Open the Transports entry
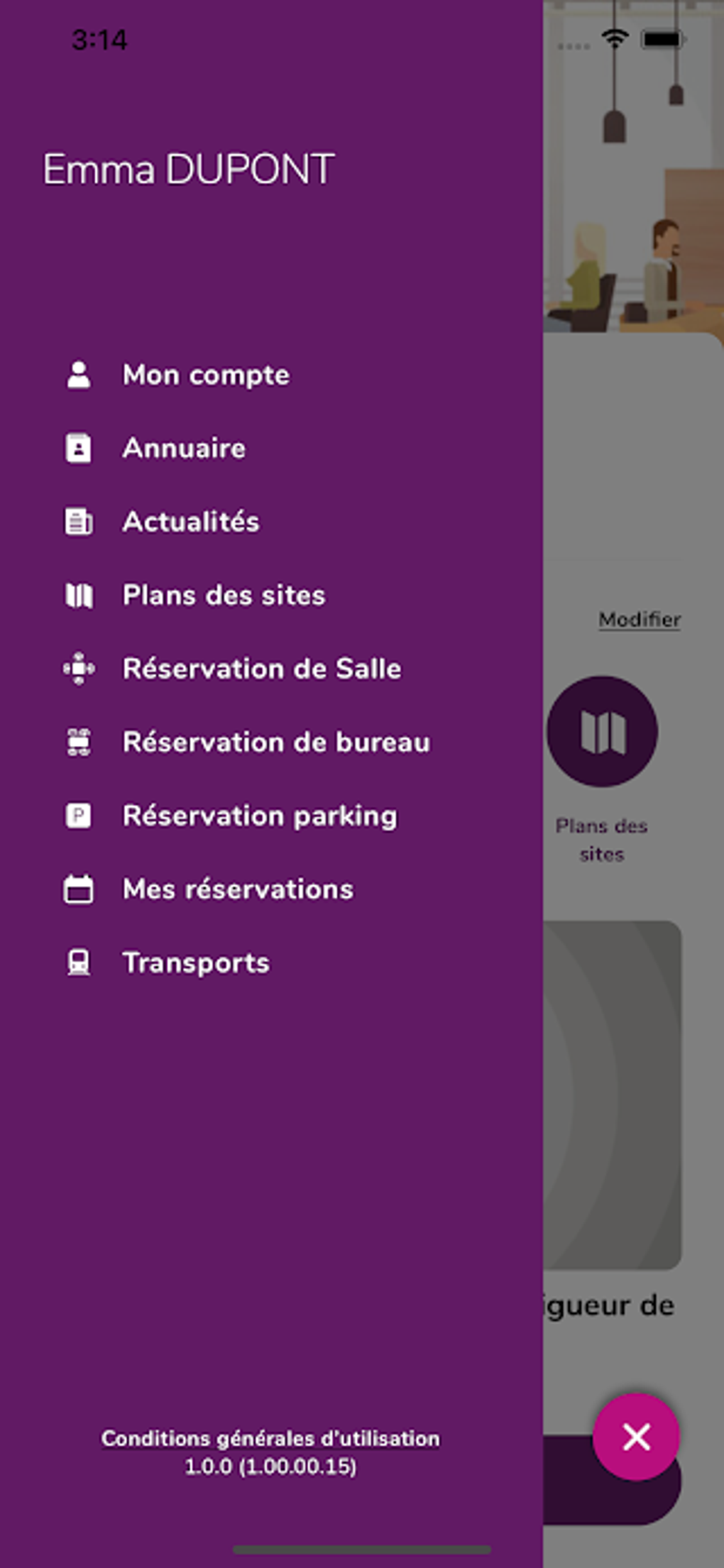Image resolution: width=724 pixels, height=1568 pixels. pos(195,963)
